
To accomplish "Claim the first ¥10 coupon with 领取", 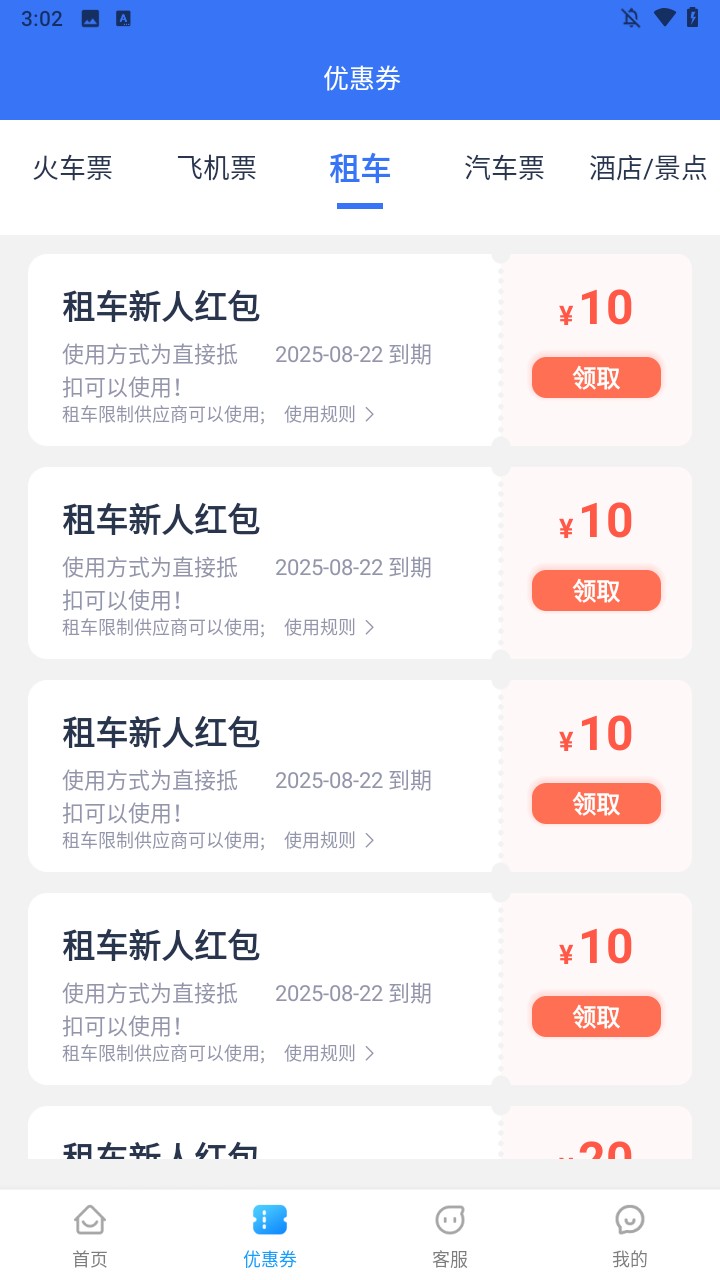I will click(x=596, y=377).
